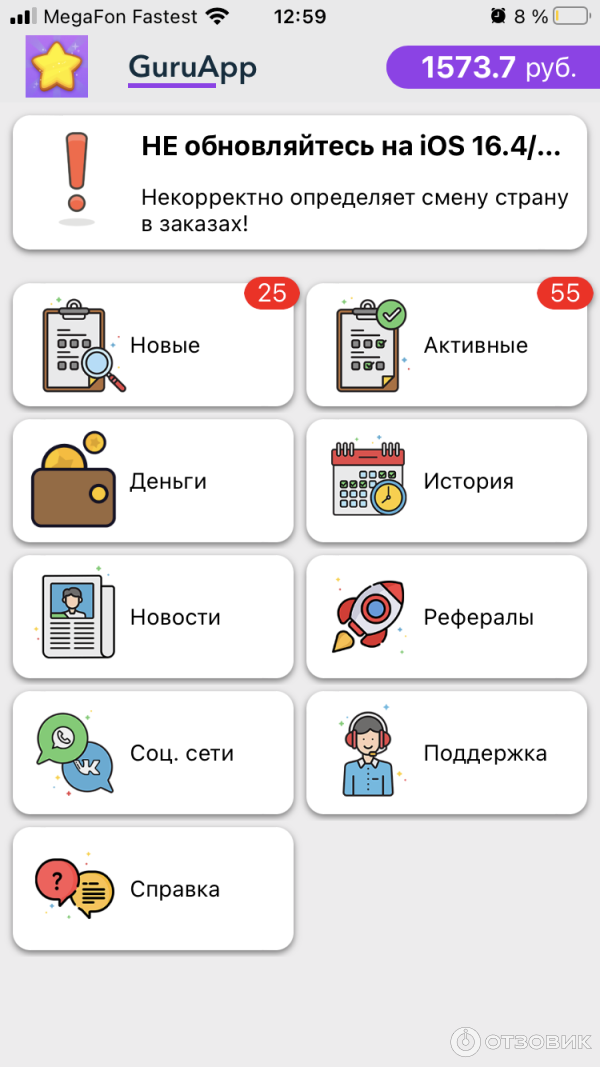View the История card
Image resolution: width=600 pixels, height=1067 pixels.
(446, 481)
